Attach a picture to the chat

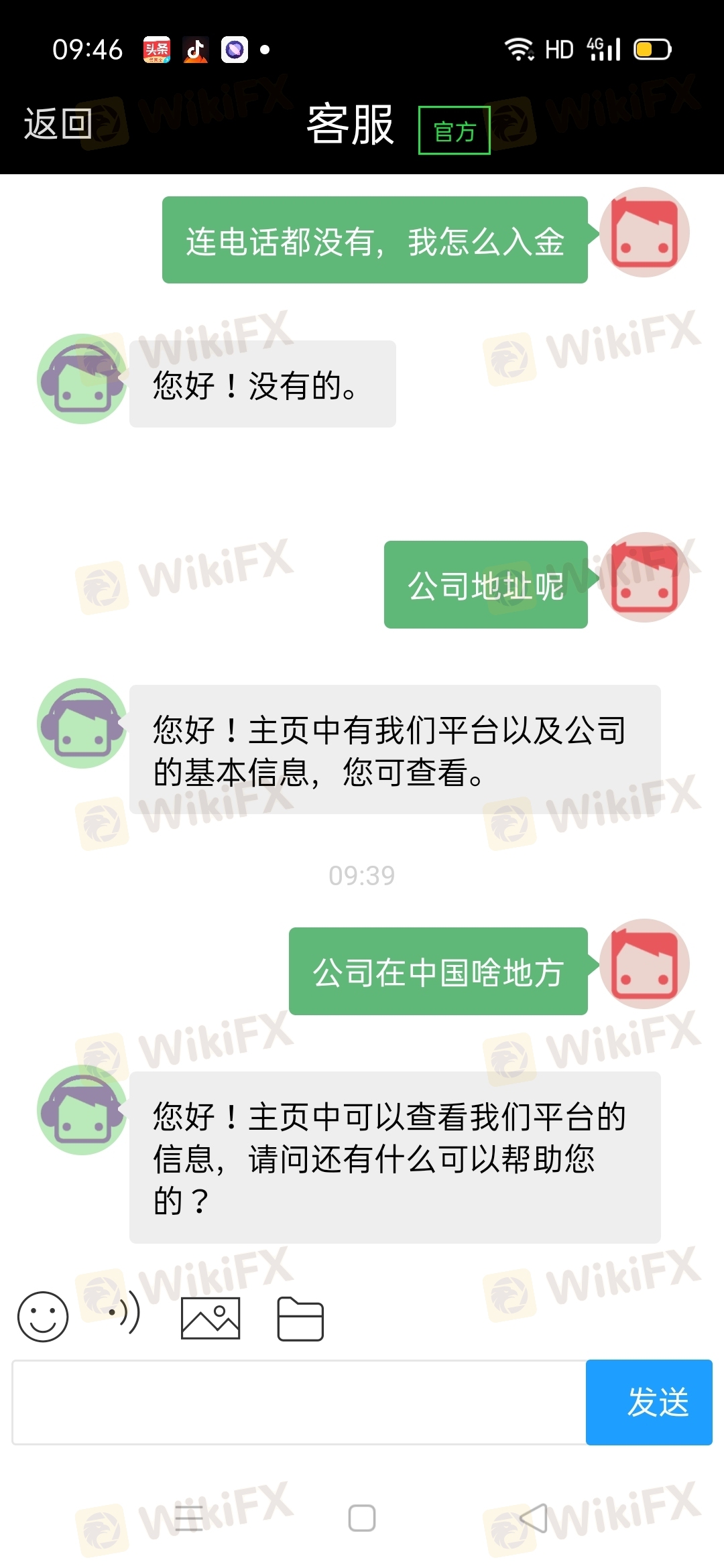coord(210,1317)
